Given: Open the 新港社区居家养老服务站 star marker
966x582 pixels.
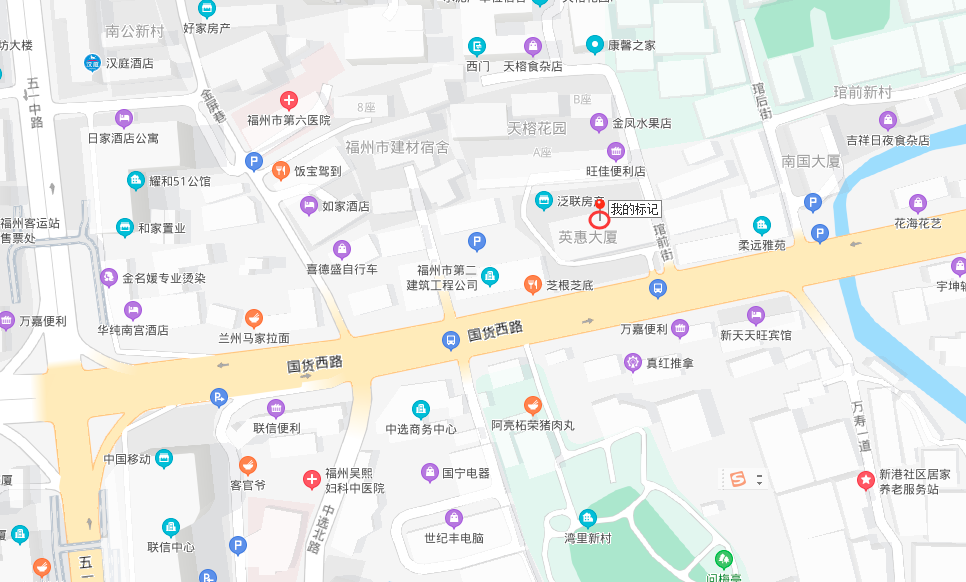Looking at the screenshot, I should pyautogui.click(x=864, y=481).
